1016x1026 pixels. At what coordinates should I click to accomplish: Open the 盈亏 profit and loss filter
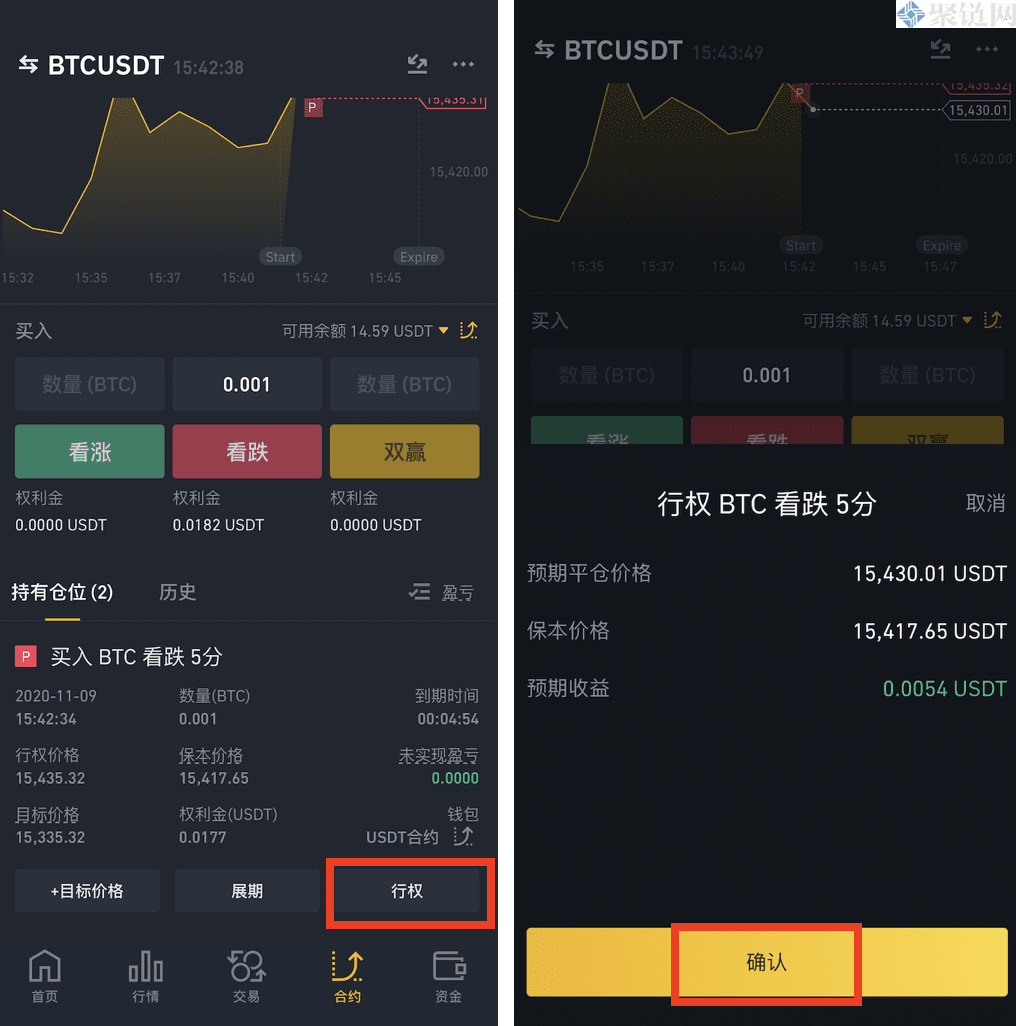[x=443, y=593]
